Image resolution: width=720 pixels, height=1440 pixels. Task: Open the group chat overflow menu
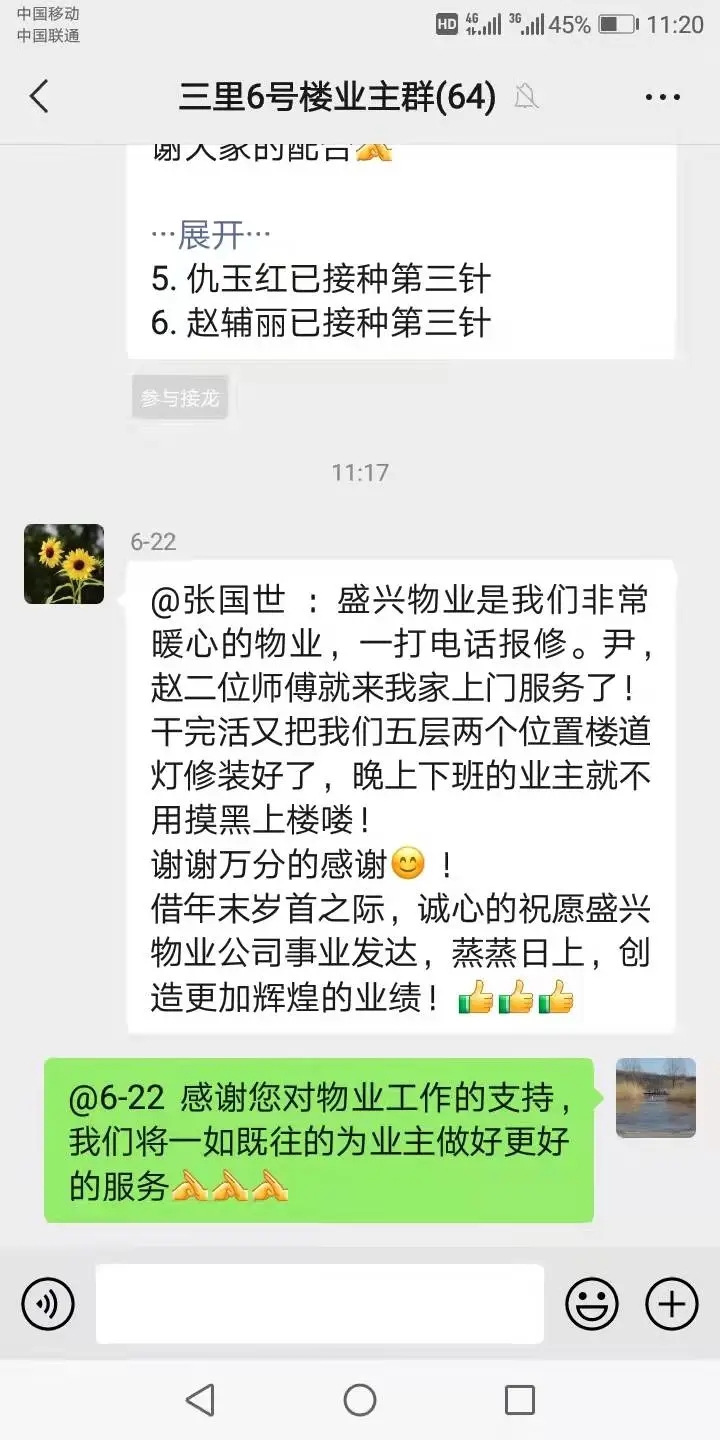(x=662, y=97)
